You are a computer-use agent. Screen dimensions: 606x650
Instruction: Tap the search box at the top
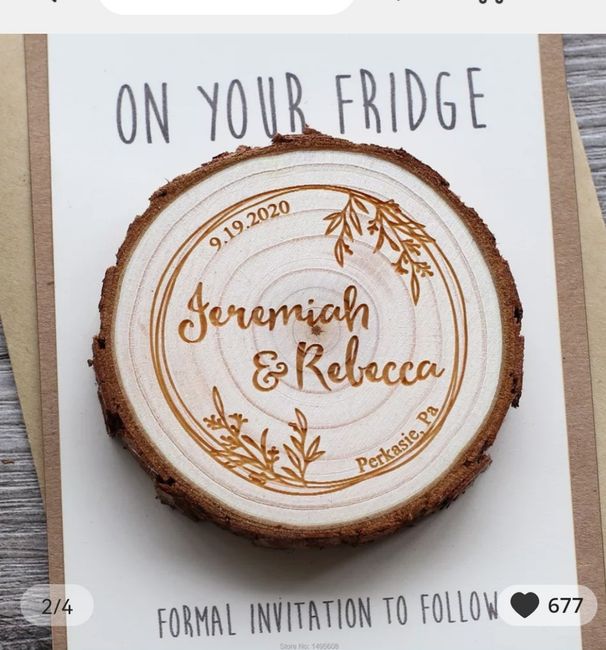pos(227,5)
